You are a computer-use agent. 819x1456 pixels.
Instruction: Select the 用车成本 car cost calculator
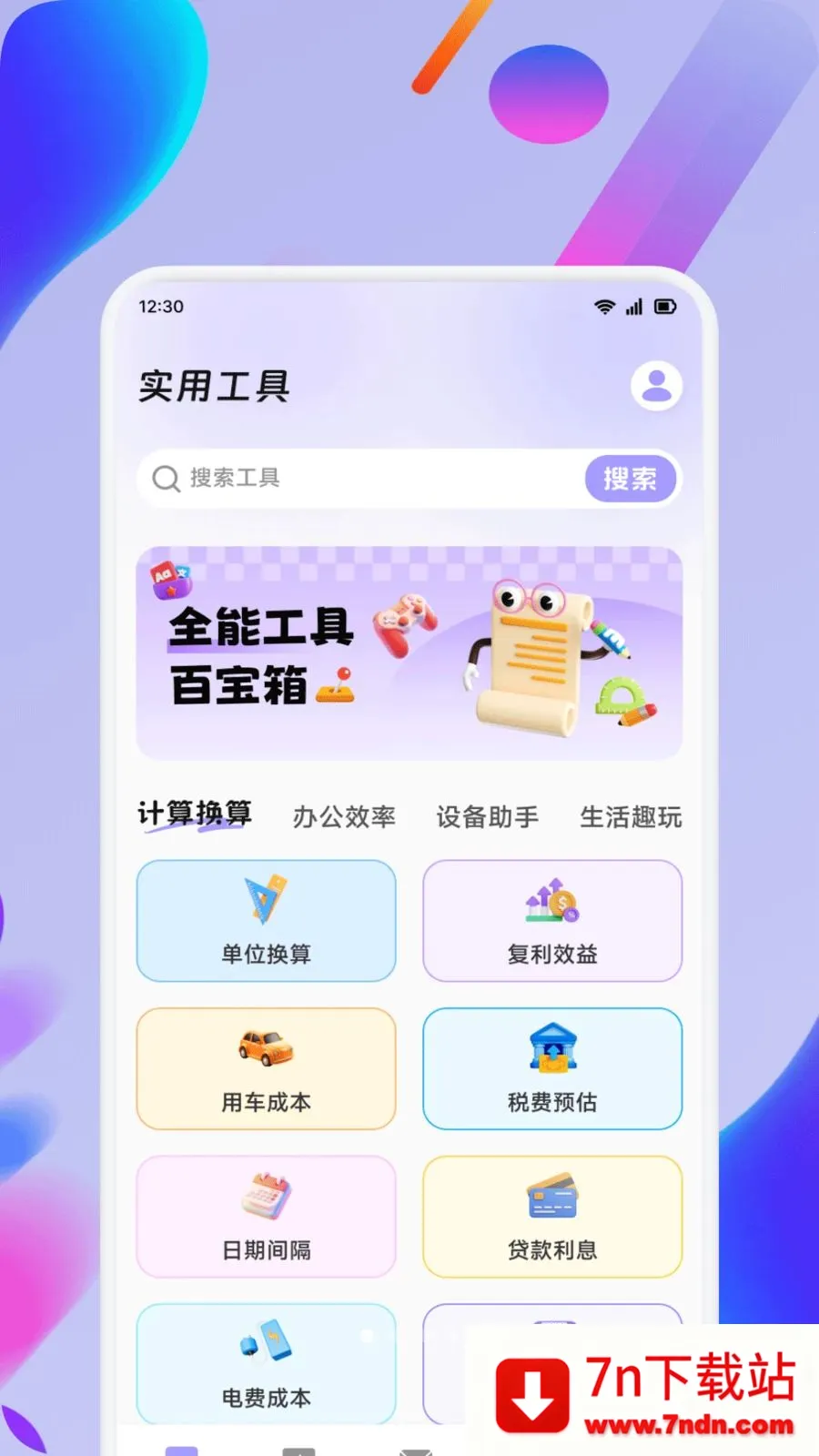pos(265,1069)
